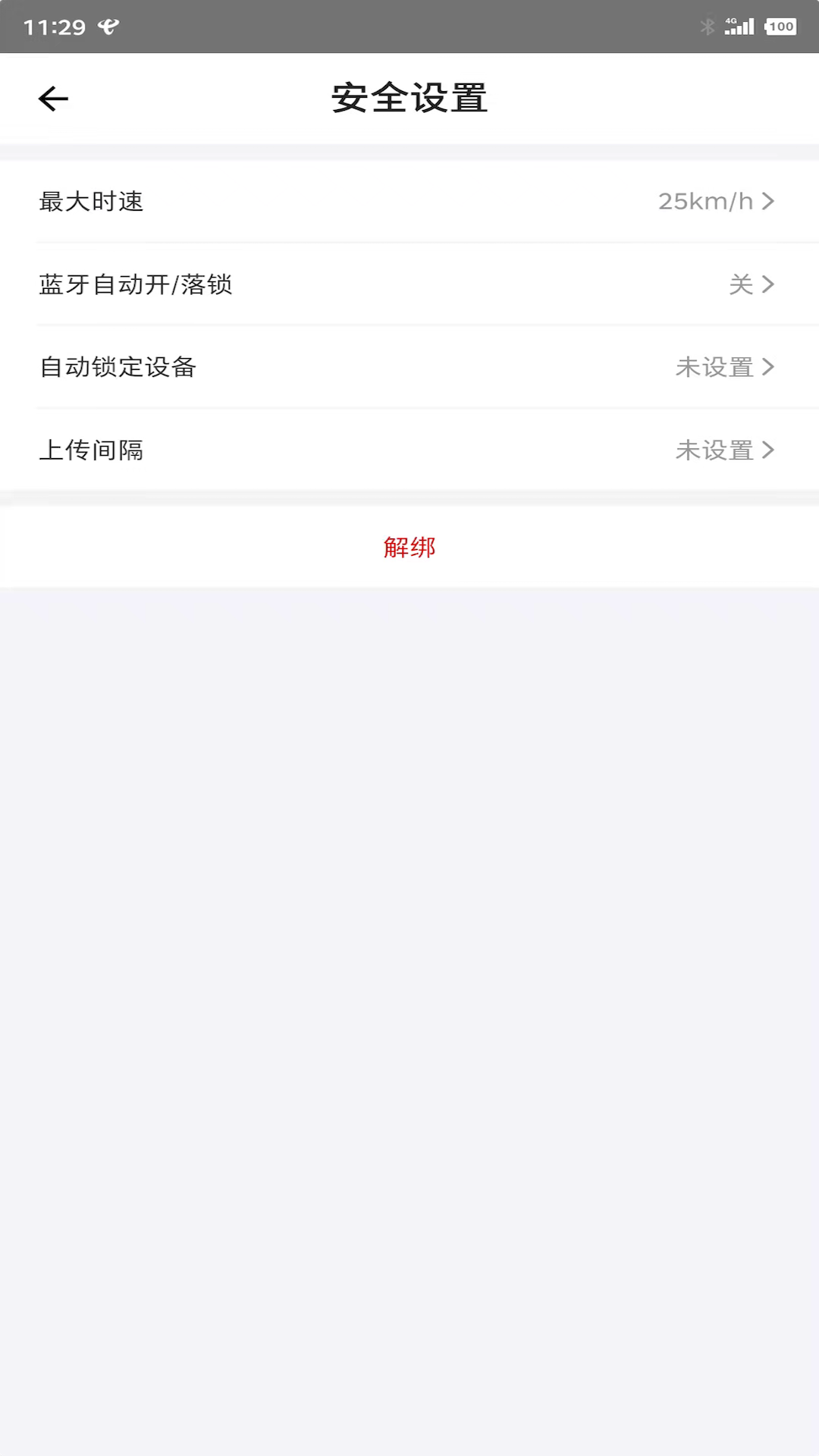Select the 安全设置 title bar

coord(409,97)
